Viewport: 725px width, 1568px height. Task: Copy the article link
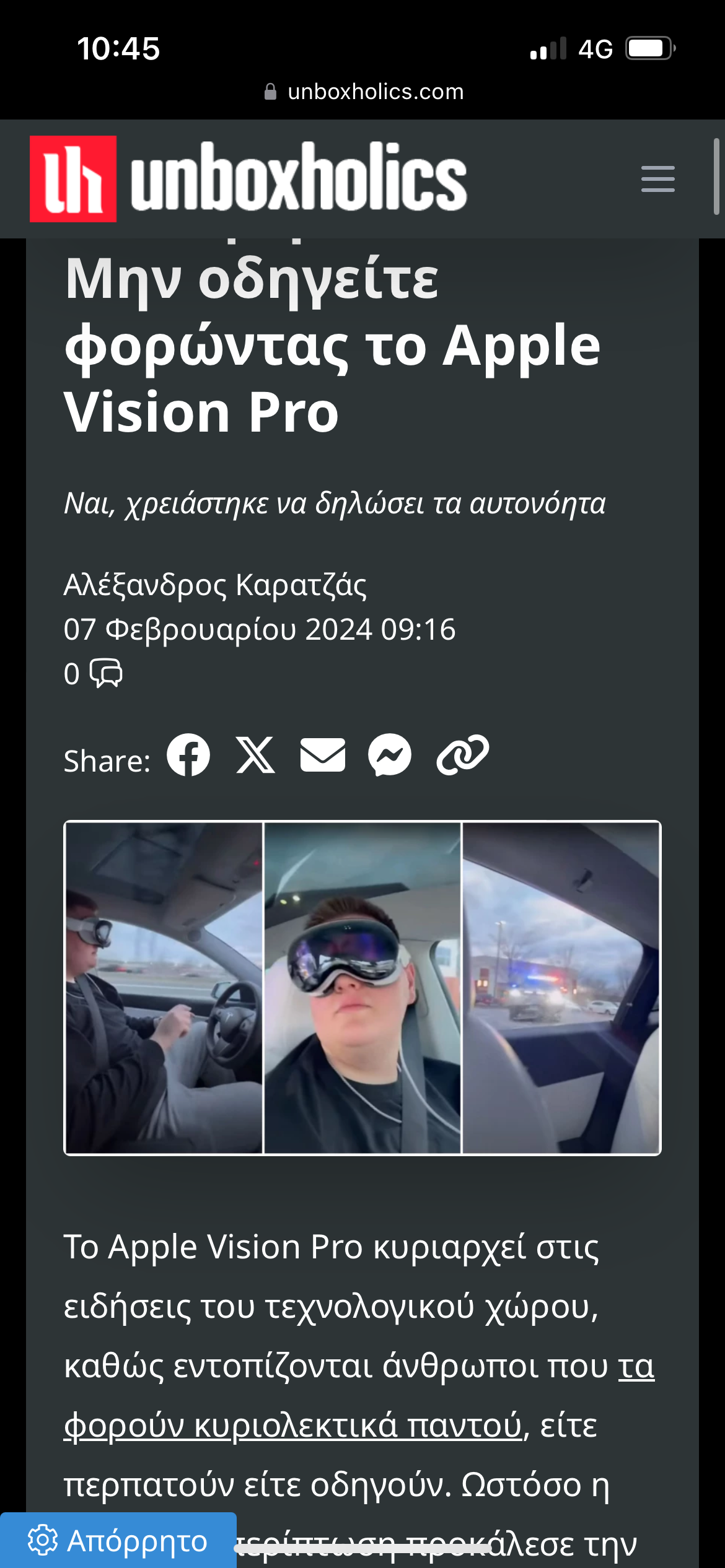(x=462, y=755)
